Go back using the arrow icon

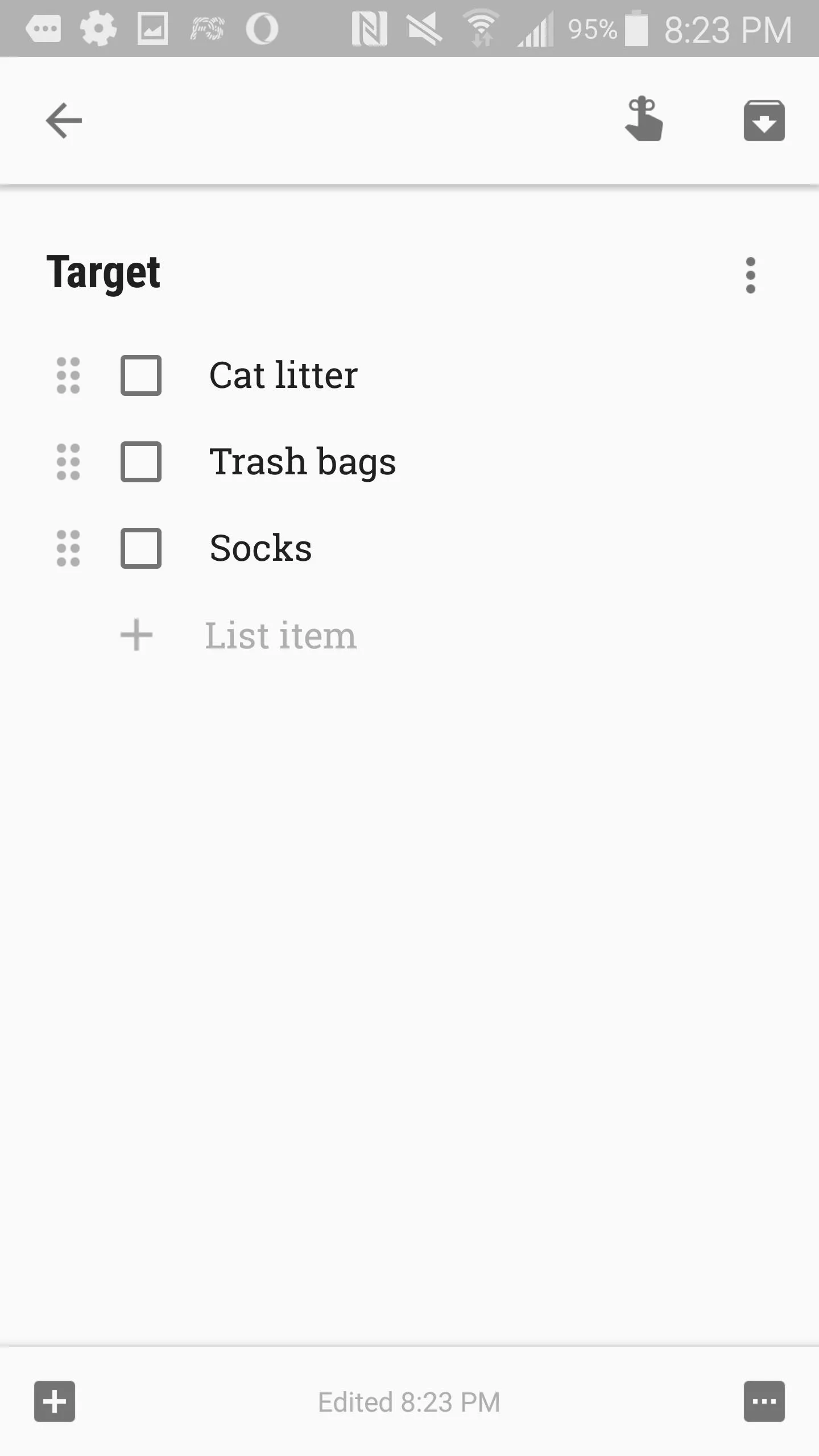64,121
